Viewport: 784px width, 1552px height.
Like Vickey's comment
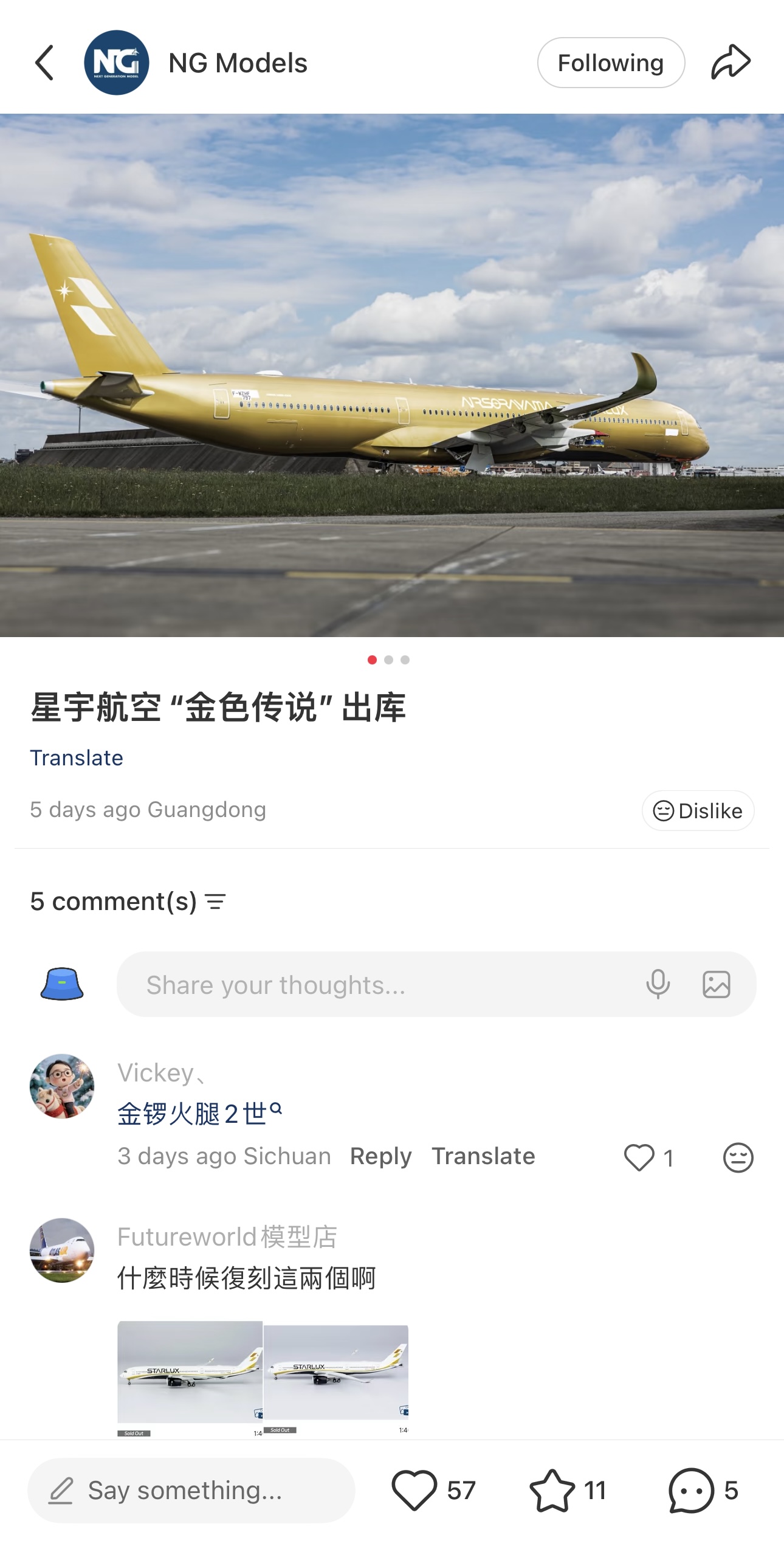tap(639, 1157)
